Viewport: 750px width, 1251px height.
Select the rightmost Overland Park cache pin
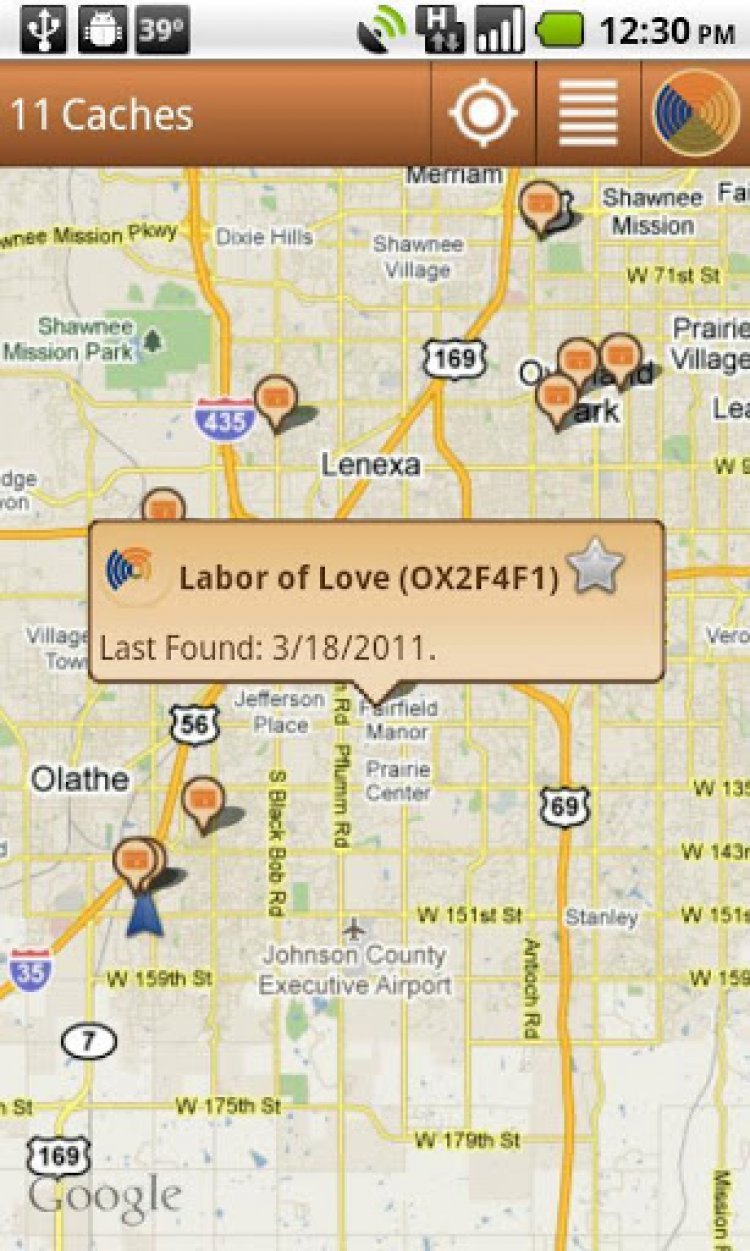pyautogui.click(x=620, y=356)
